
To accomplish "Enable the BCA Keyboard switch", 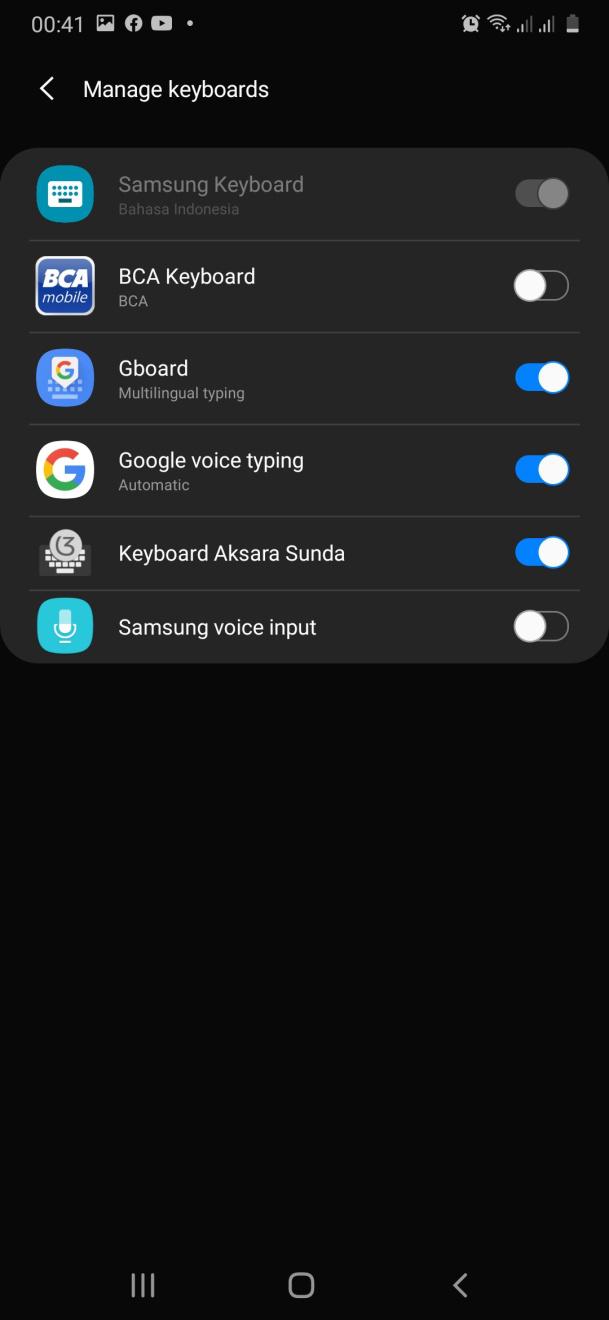I will click(541, 286).
